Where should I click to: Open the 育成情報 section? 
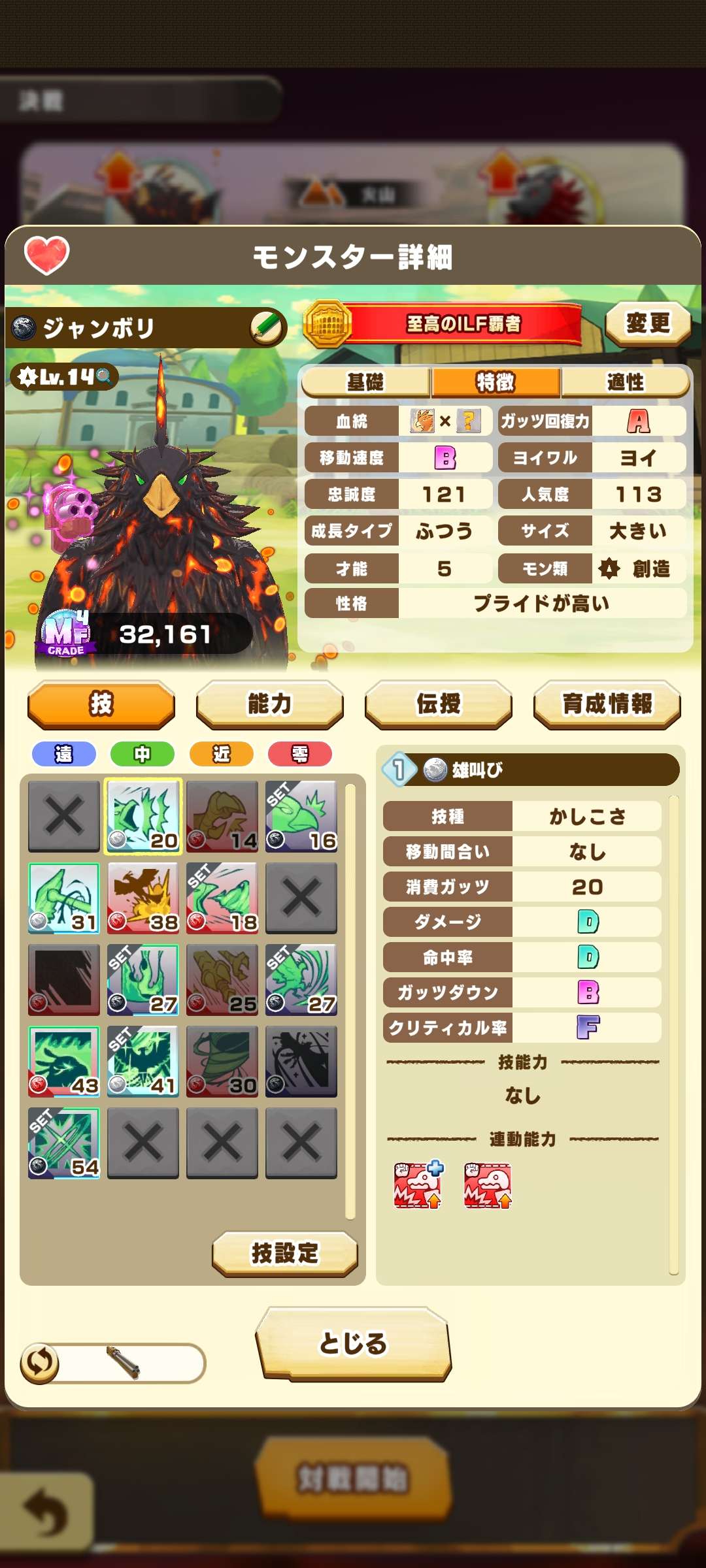coord(607,704)
